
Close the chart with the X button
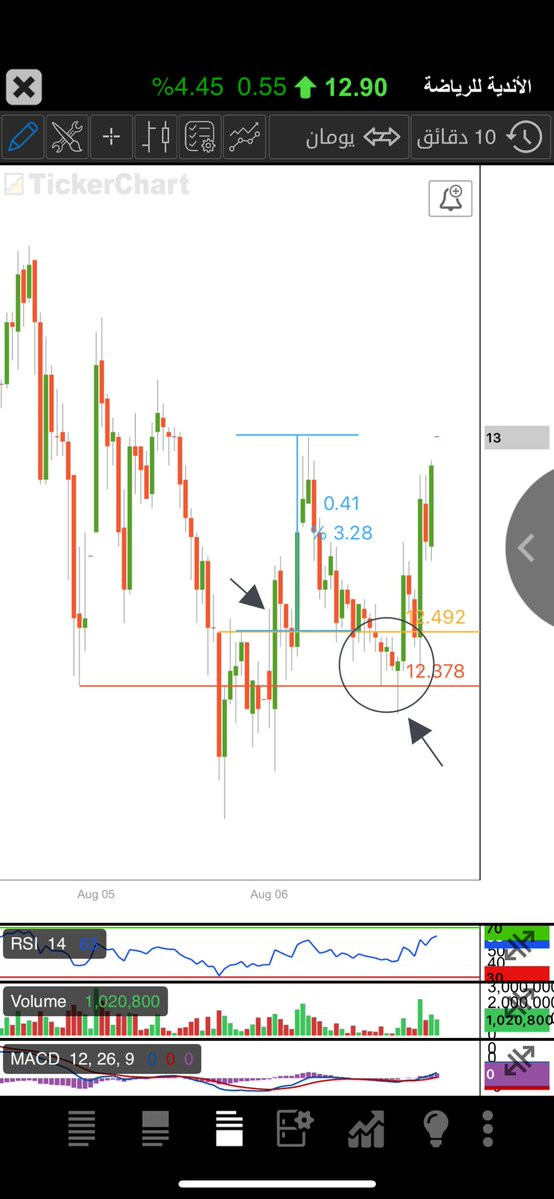point(24,87)
